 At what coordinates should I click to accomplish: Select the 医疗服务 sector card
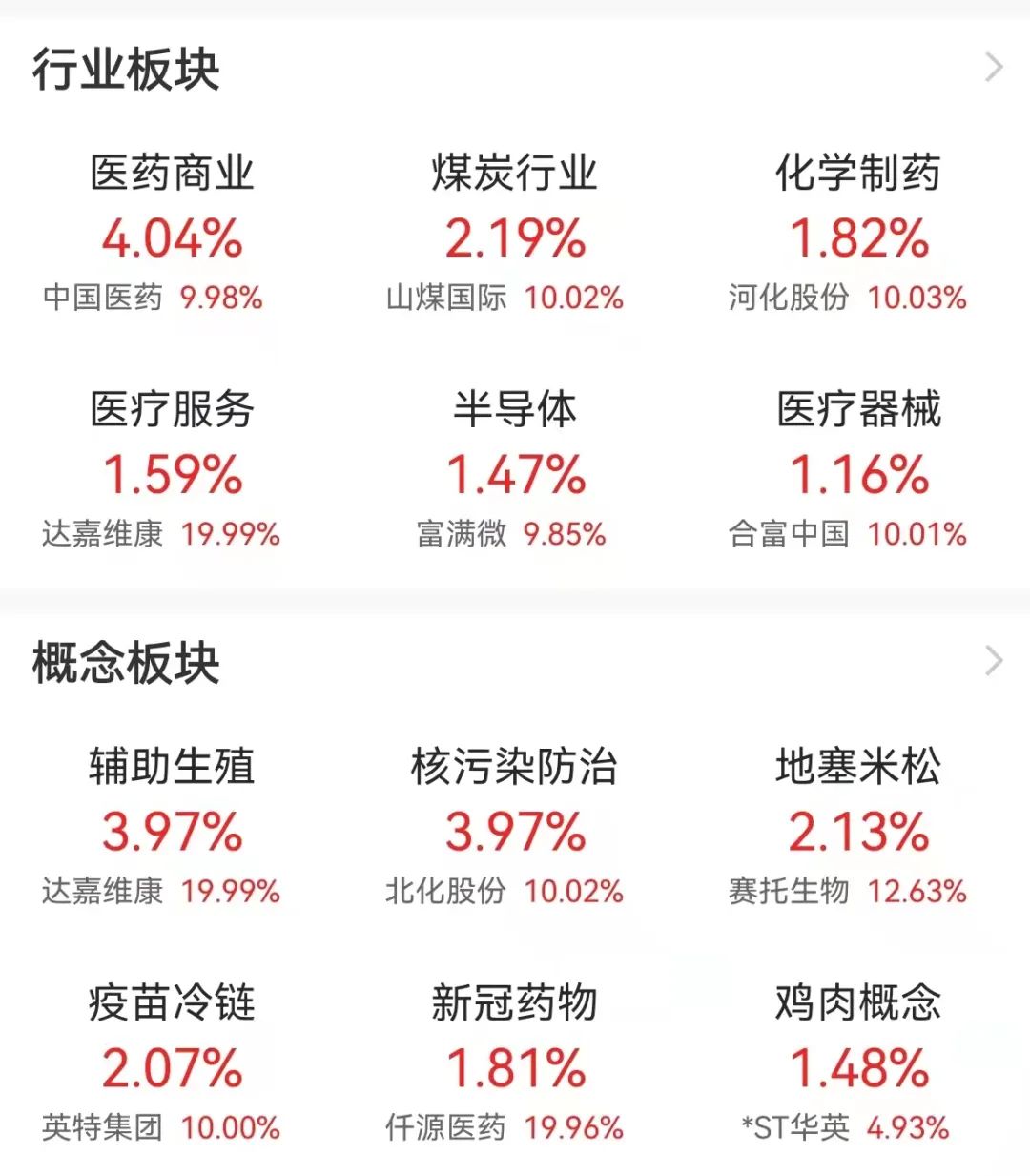pyautogui.click(x=172, y=470)
